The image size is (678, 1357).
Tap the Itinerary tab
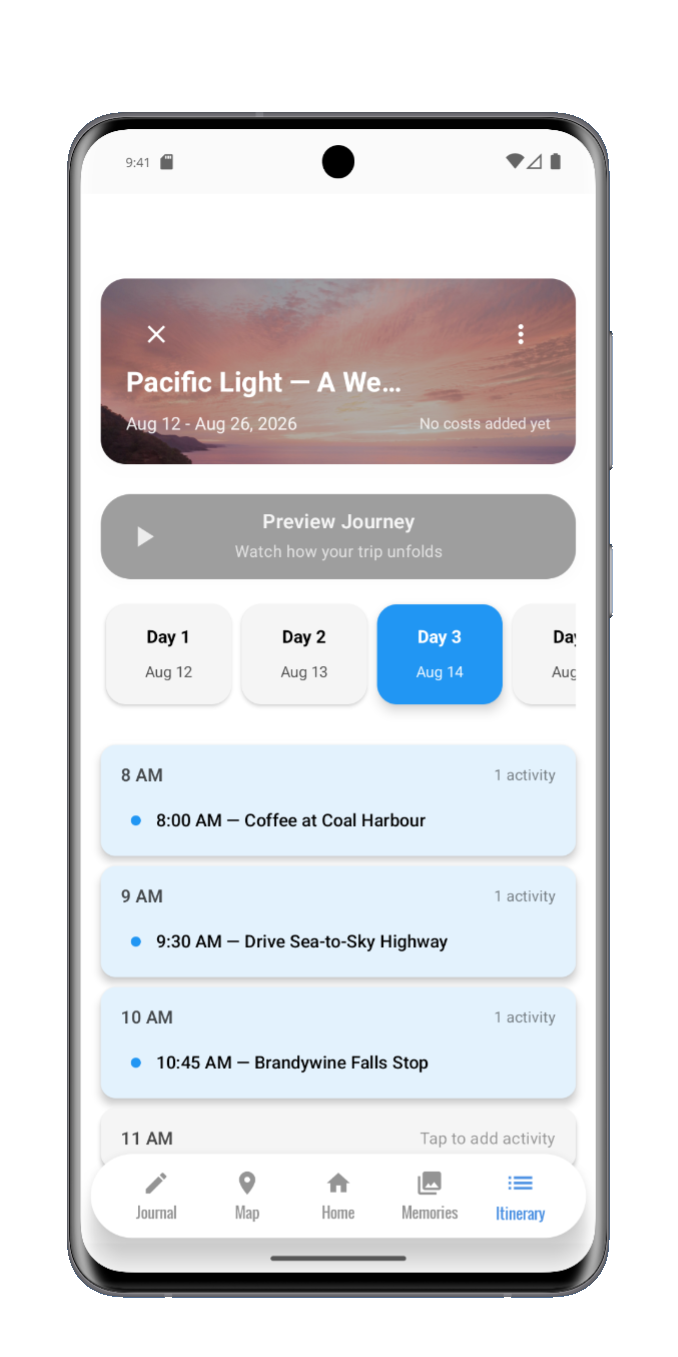tap(520, 1196)
